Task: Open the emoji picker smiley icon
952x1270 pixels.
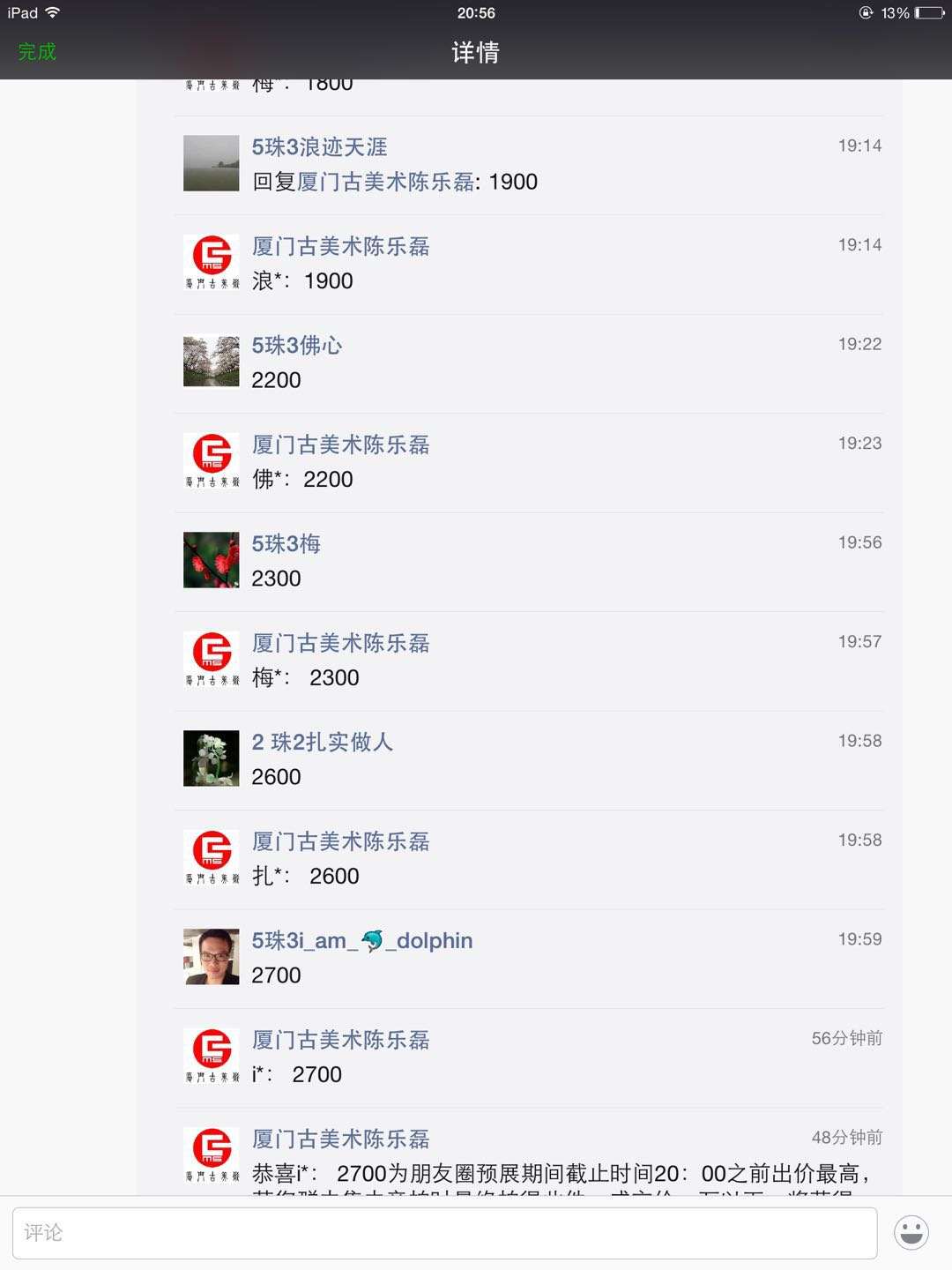Action: tap(911, 1232)
